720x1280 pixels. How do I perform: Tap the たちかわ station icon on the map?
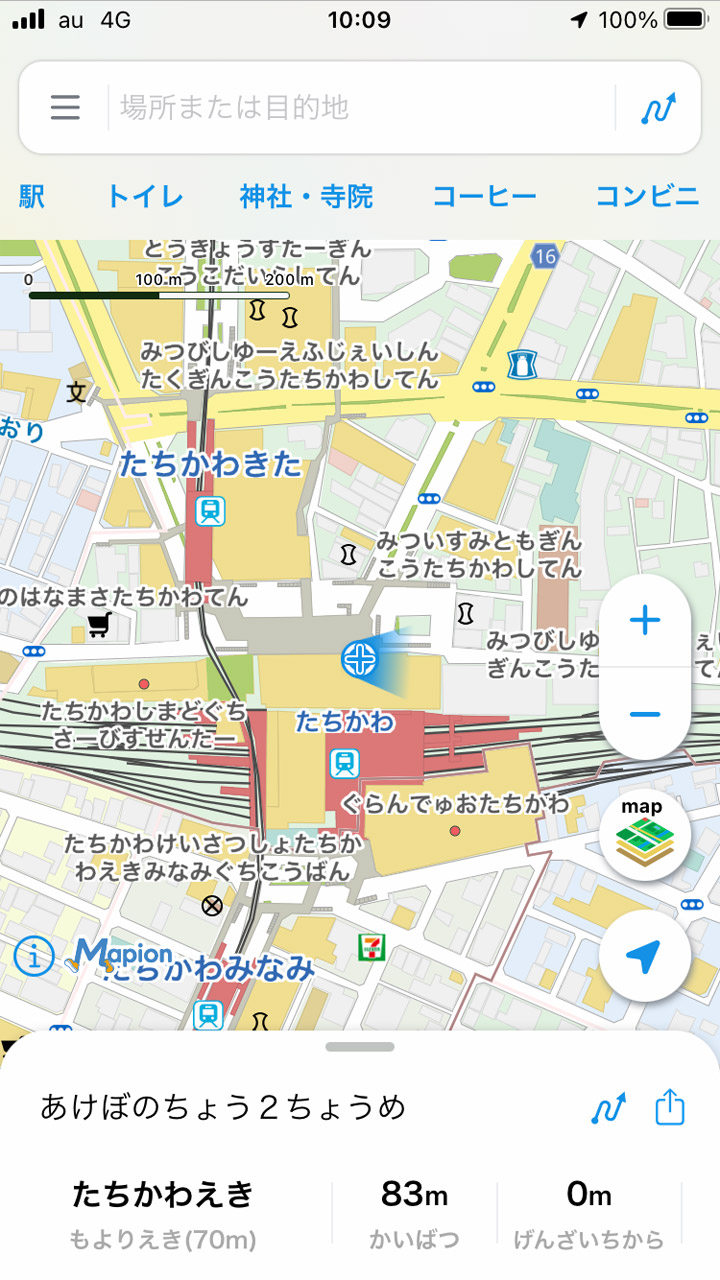[346, 765]
